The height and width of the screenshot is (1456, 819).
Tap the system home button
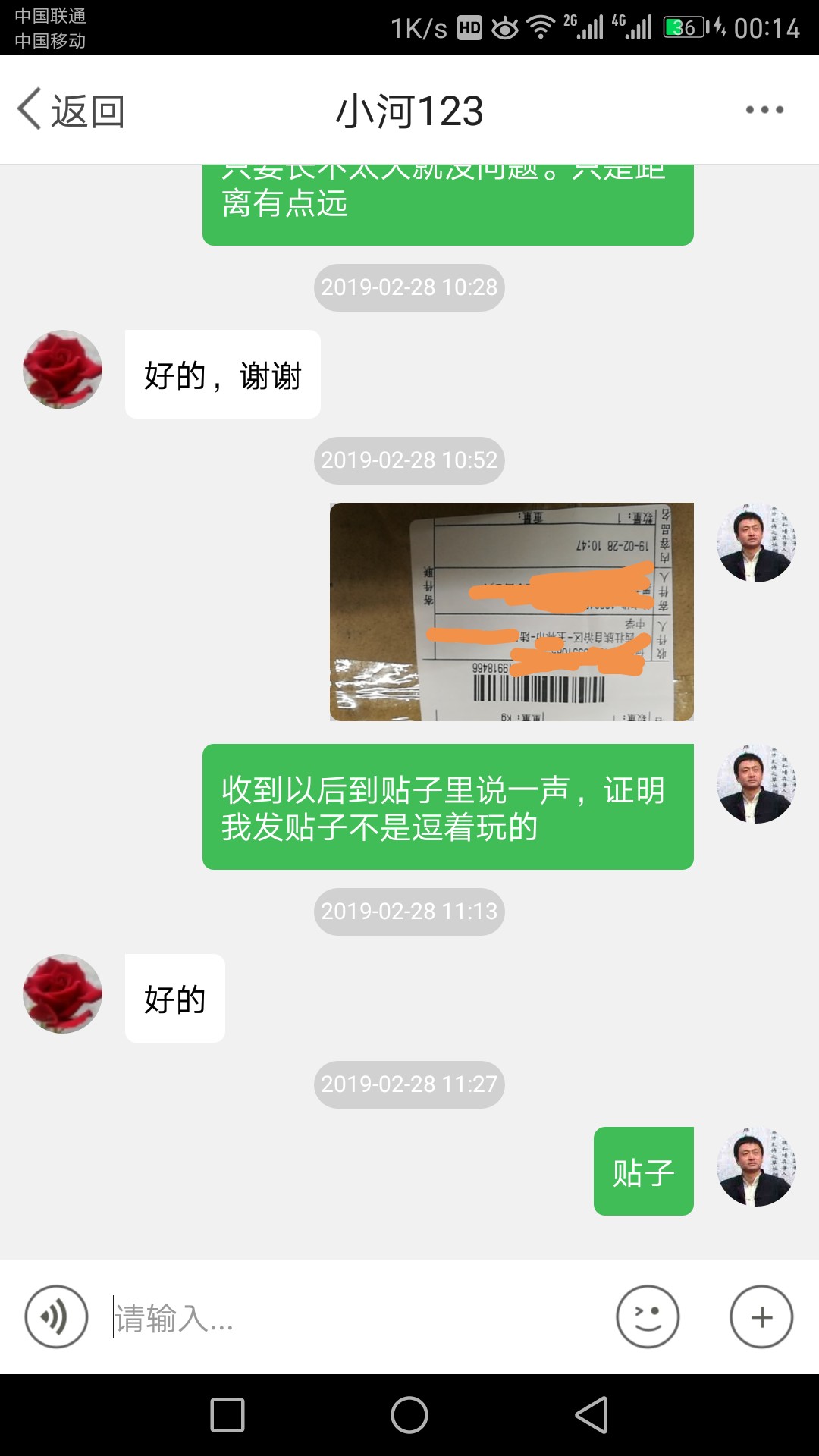click(x=409, y=1415)
